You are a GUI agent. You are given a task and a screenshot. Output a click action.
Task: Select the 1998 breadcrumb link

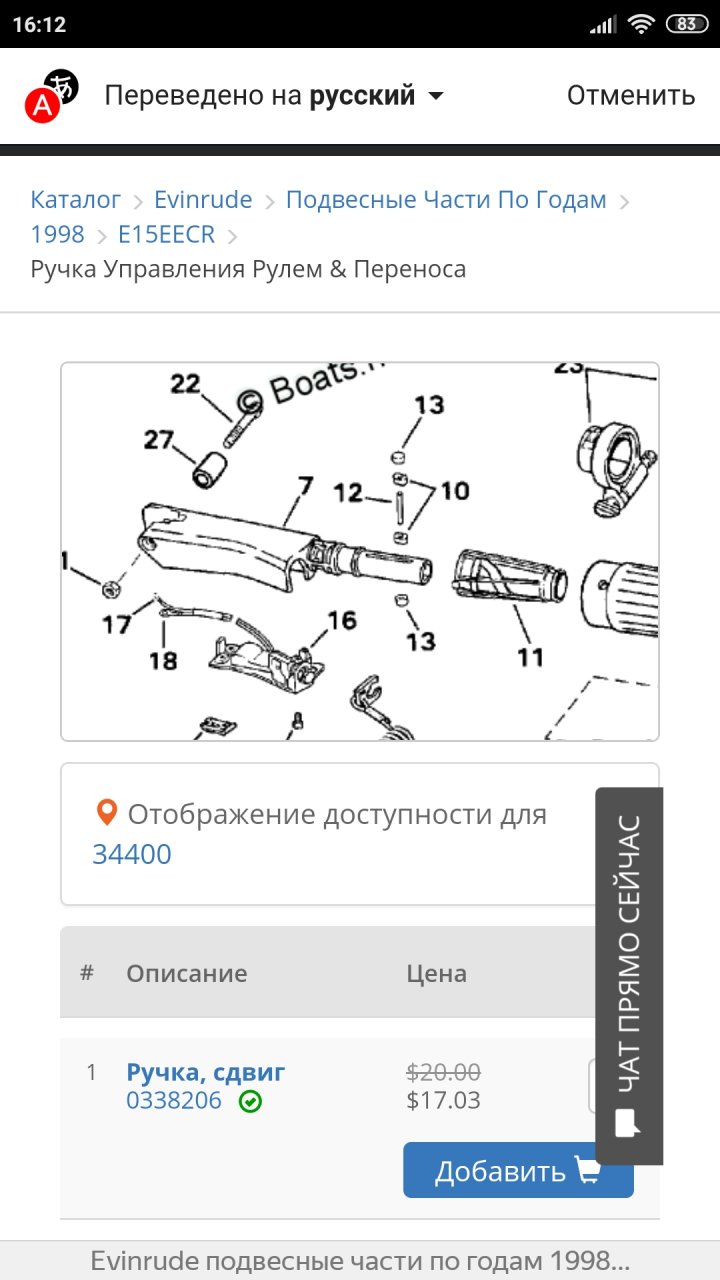point(57,235)
